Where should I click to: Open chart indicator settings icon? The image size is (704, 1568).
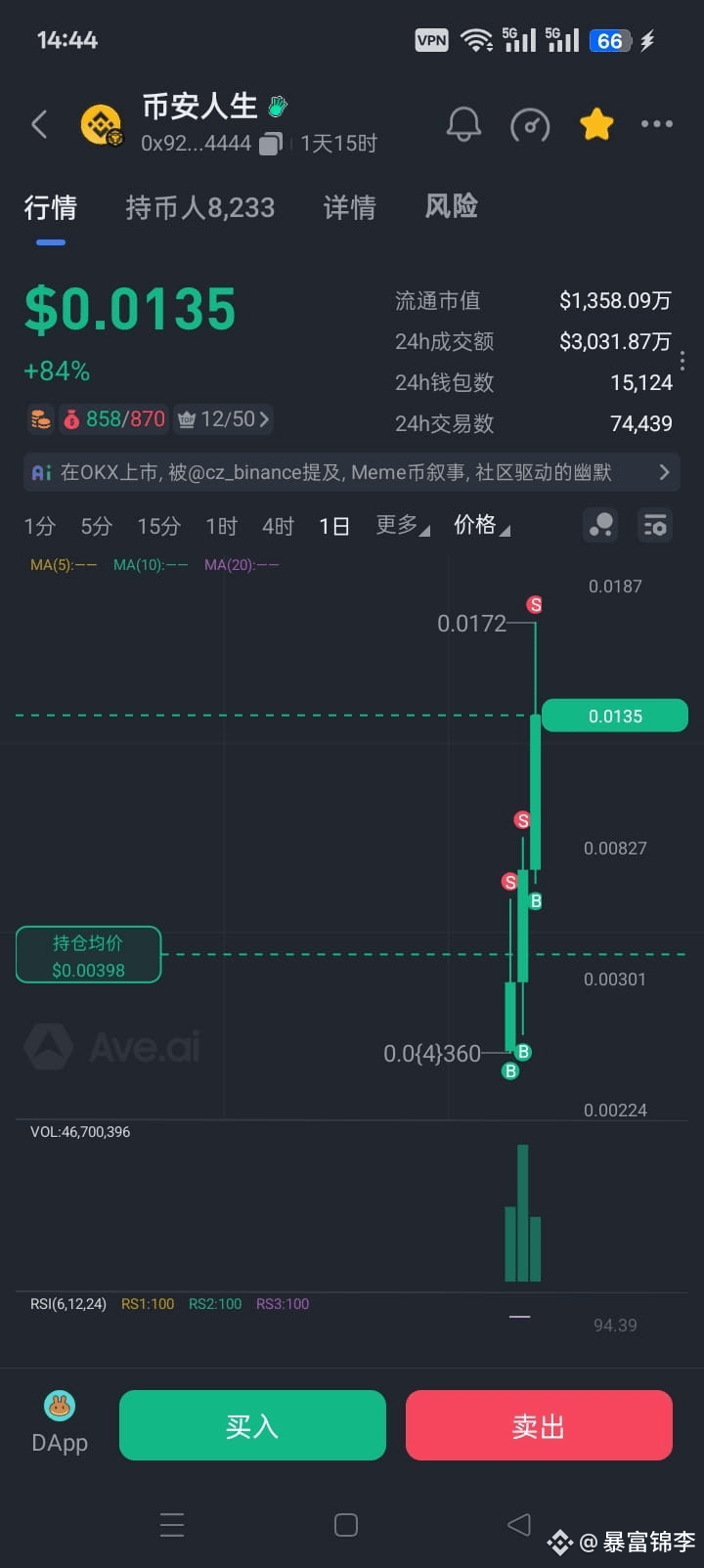(x=654, y=526)
